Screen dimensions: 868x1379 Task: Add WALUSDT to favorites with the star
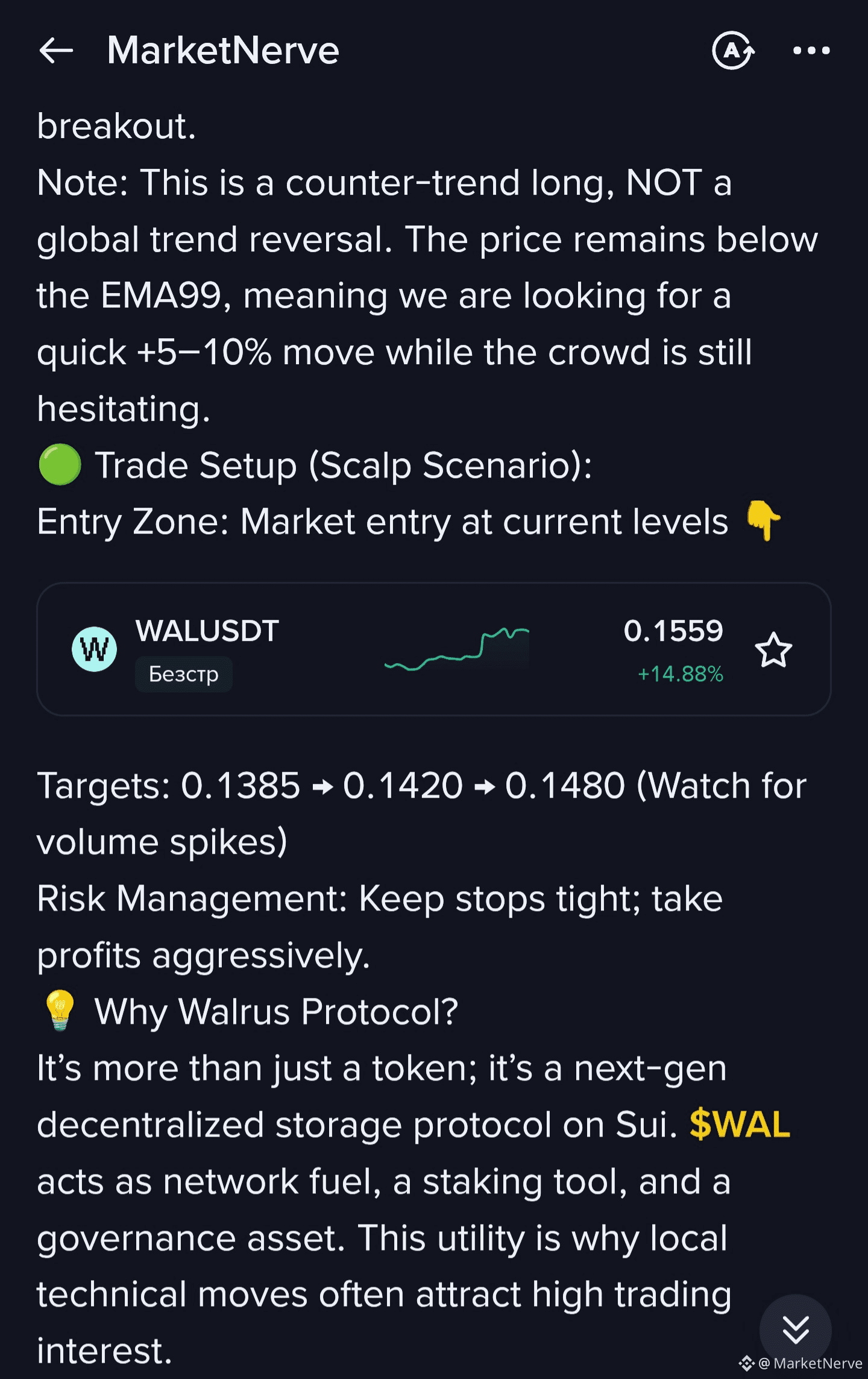773,650
